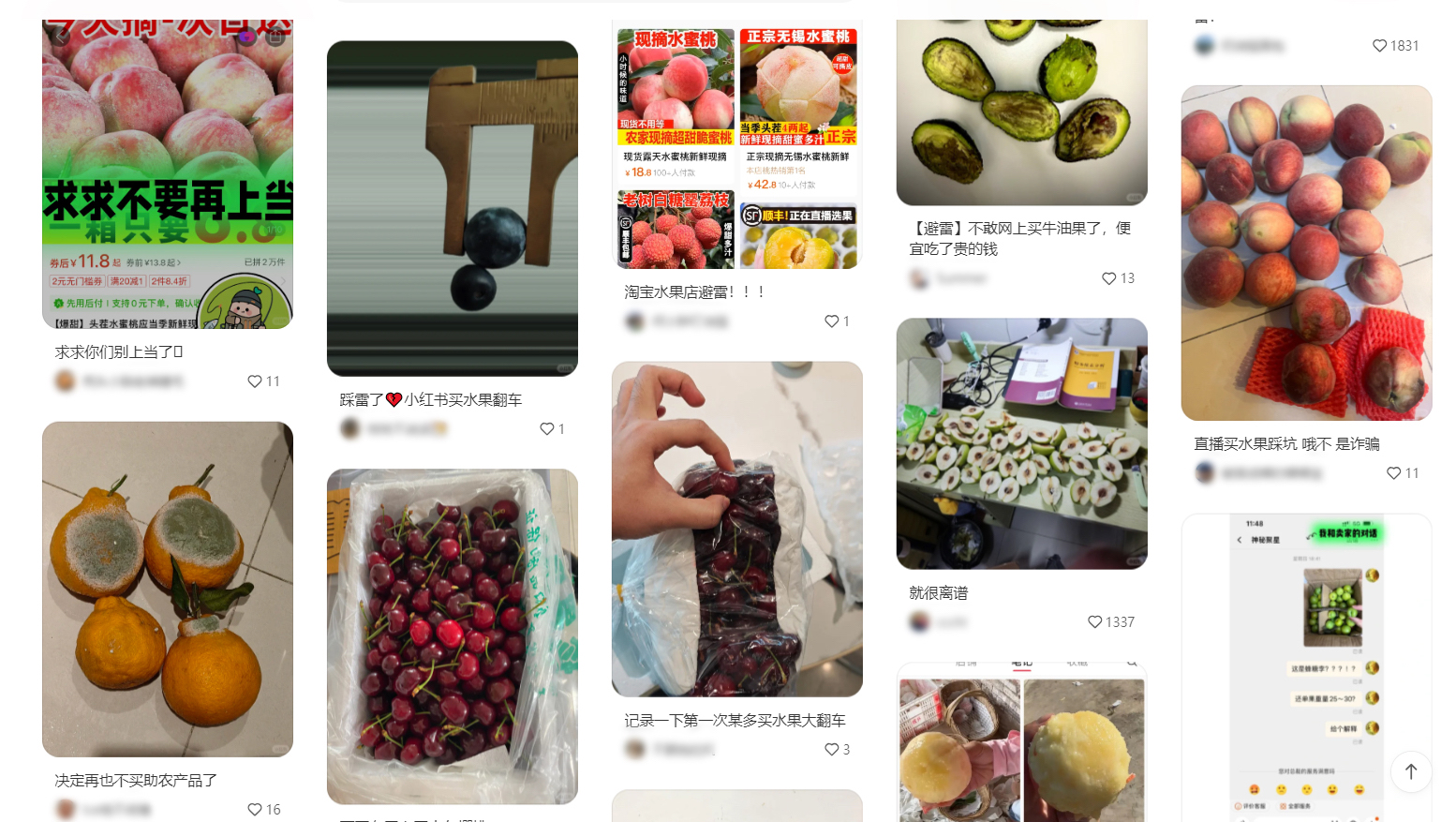
Task: Like the post 踩雷了小红书买水果翻车
Action: [546, 429]
